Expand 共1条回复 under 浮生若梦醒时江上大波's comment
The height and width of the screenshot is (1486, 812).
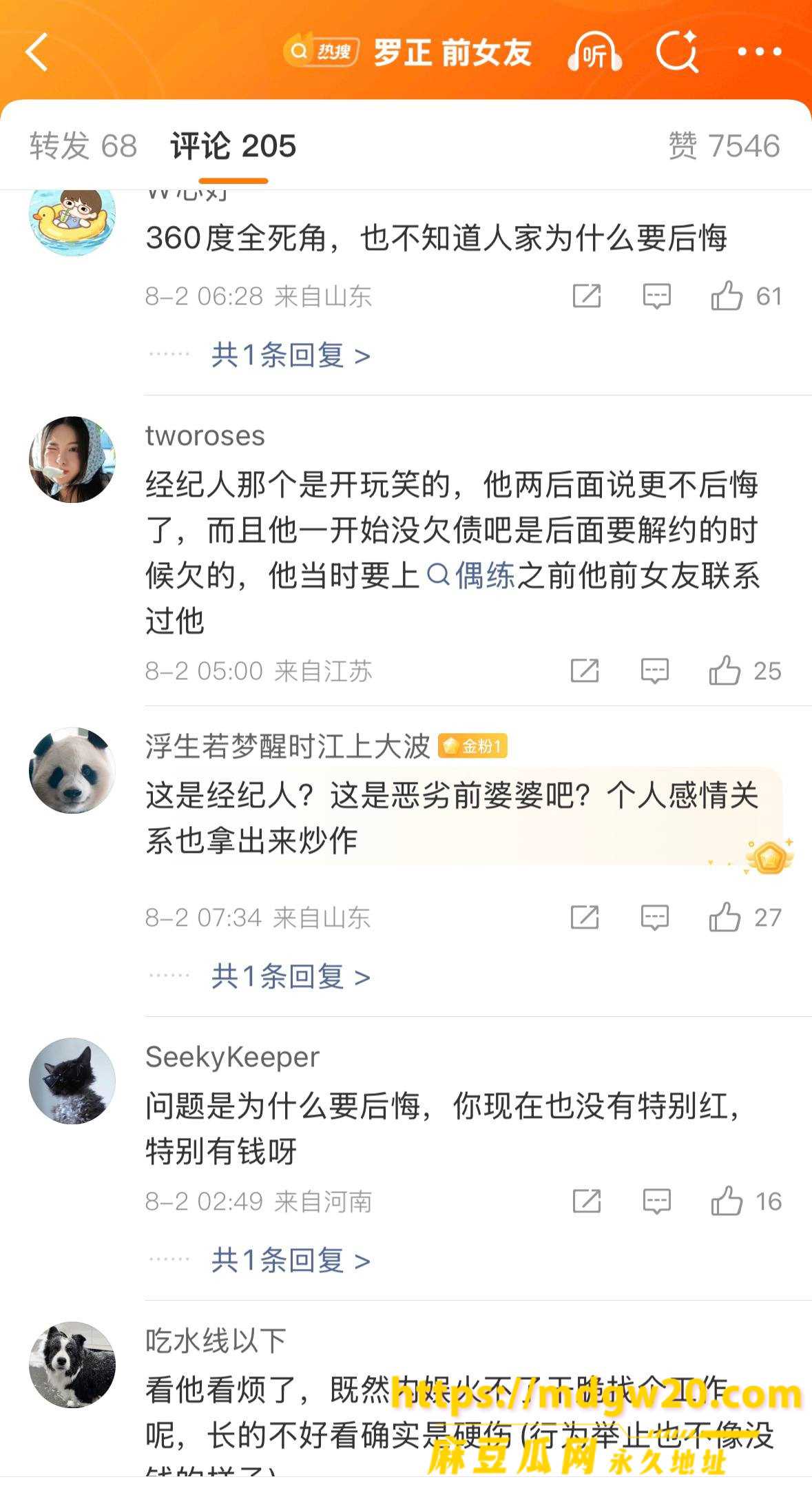click(x=291, y=977)
